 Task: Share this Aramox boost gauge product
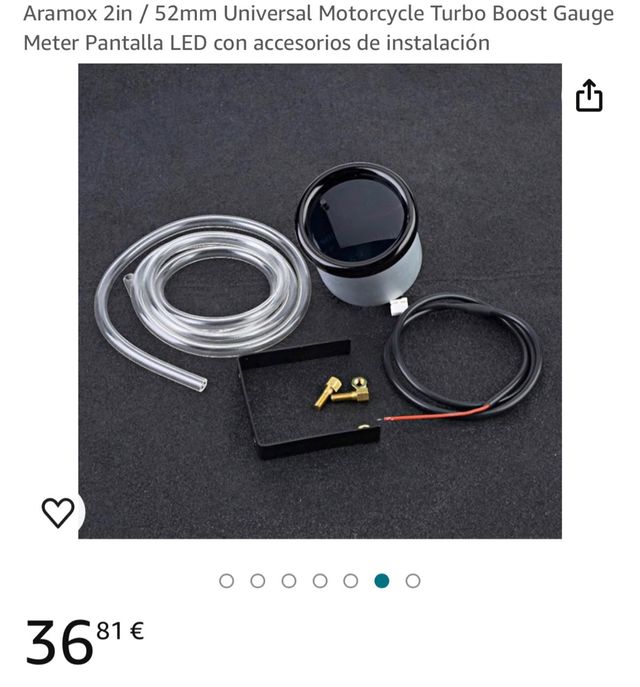tap(589, 96)
